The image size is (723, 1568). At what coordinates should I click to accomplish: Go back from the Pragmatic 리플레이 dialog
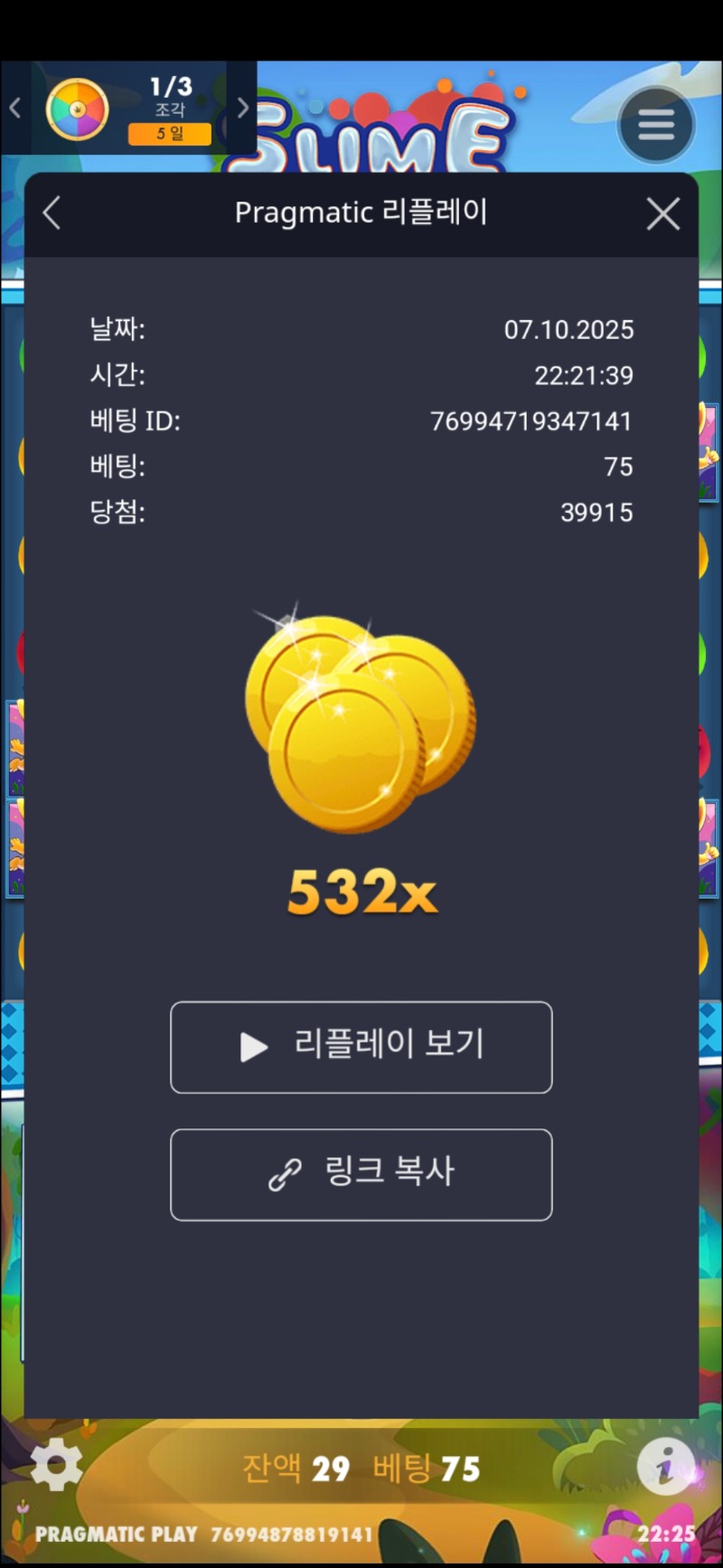52,214
